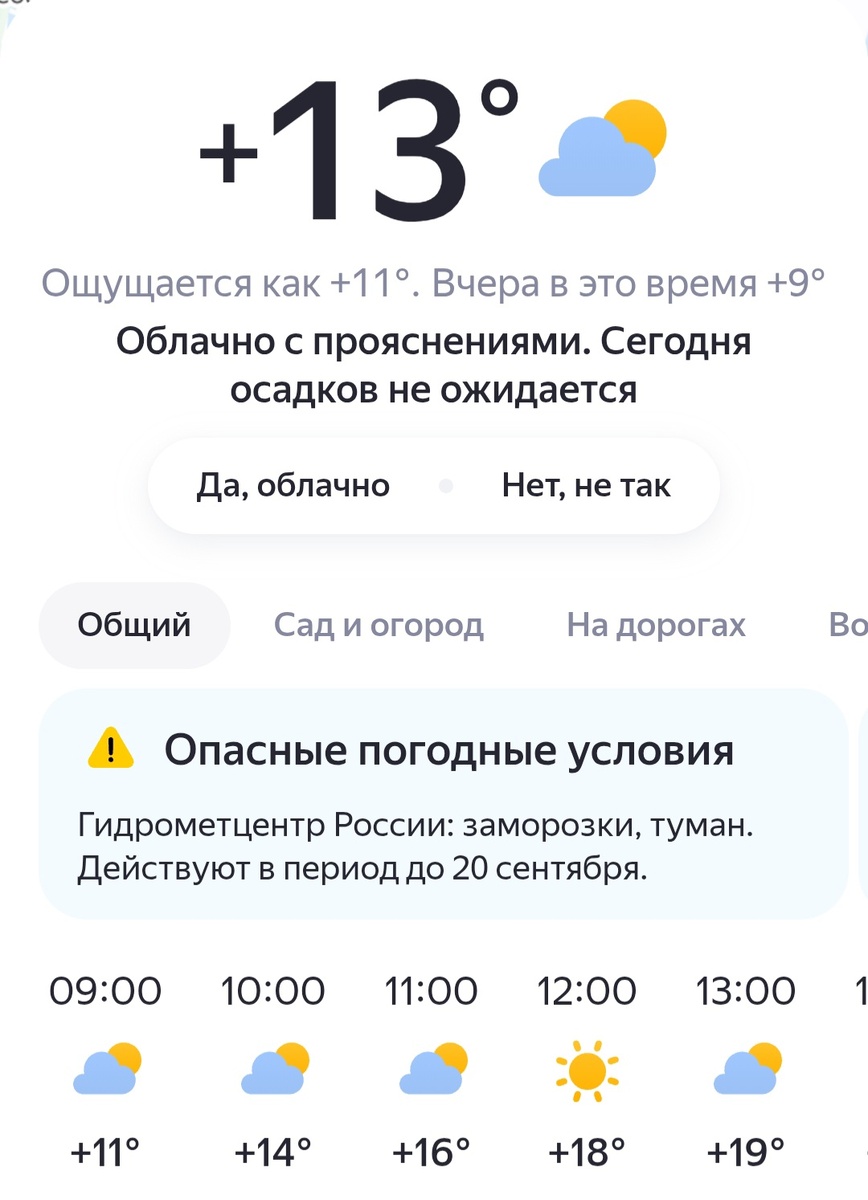The height and width of the screenshot is (1200, 868).
Task: Select the active 'Общий' forecast option
Action: [134, 624]
